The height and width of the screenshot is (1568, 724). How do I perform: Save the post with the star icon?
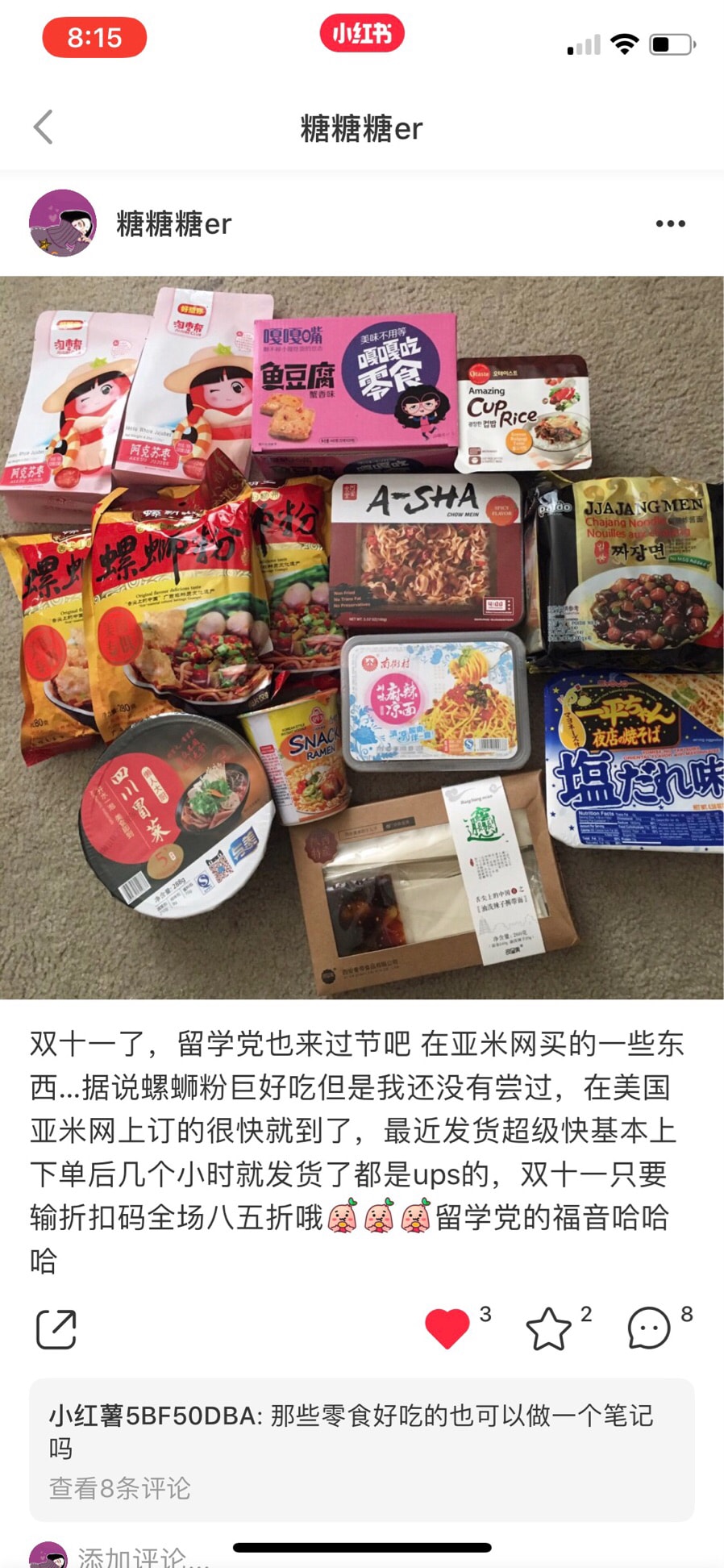[x=548, y=1329]
